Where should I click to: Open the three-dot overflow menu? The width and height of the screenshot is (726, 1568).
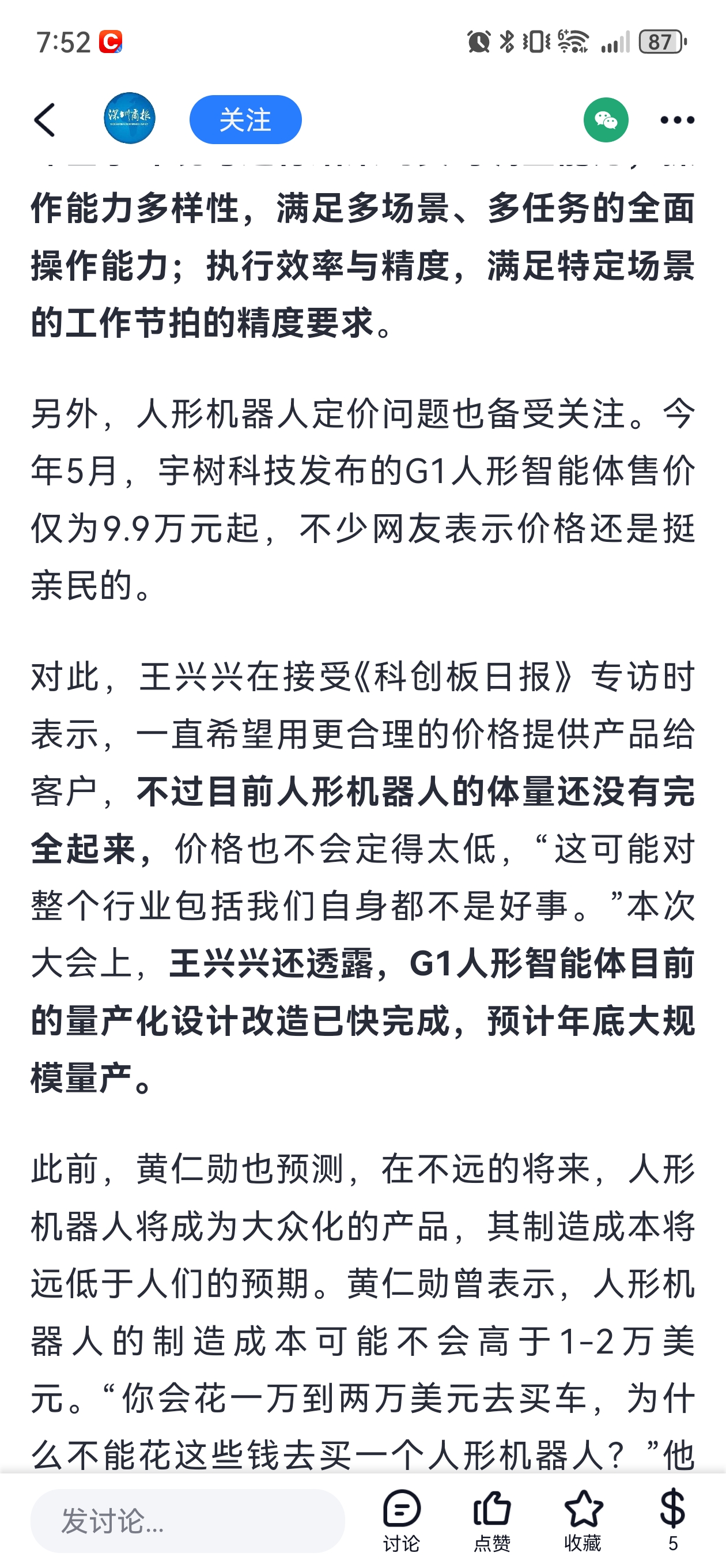(676, 120)
